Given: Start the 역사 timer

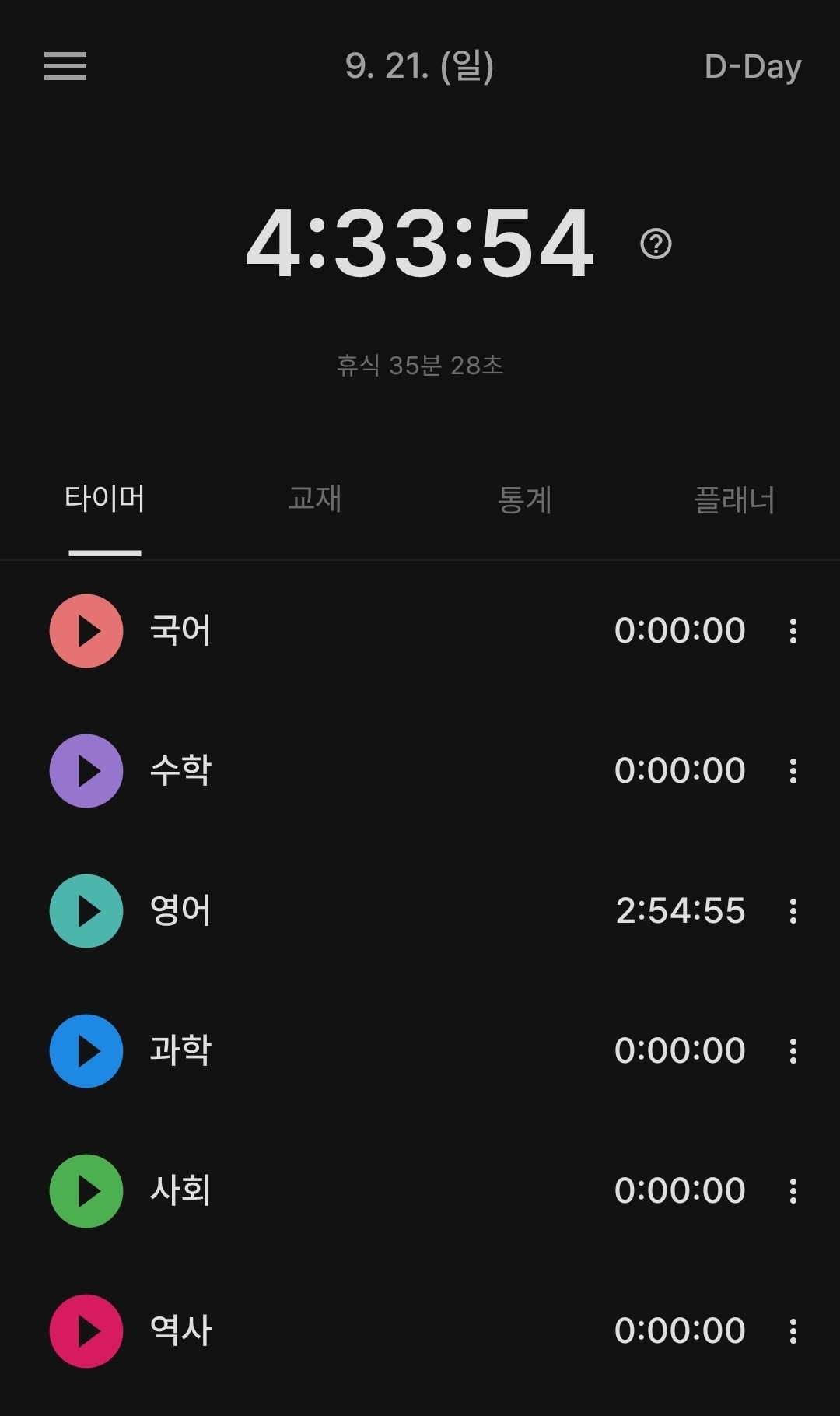Looking at the screenshot, I should (x=86, y=1331).
